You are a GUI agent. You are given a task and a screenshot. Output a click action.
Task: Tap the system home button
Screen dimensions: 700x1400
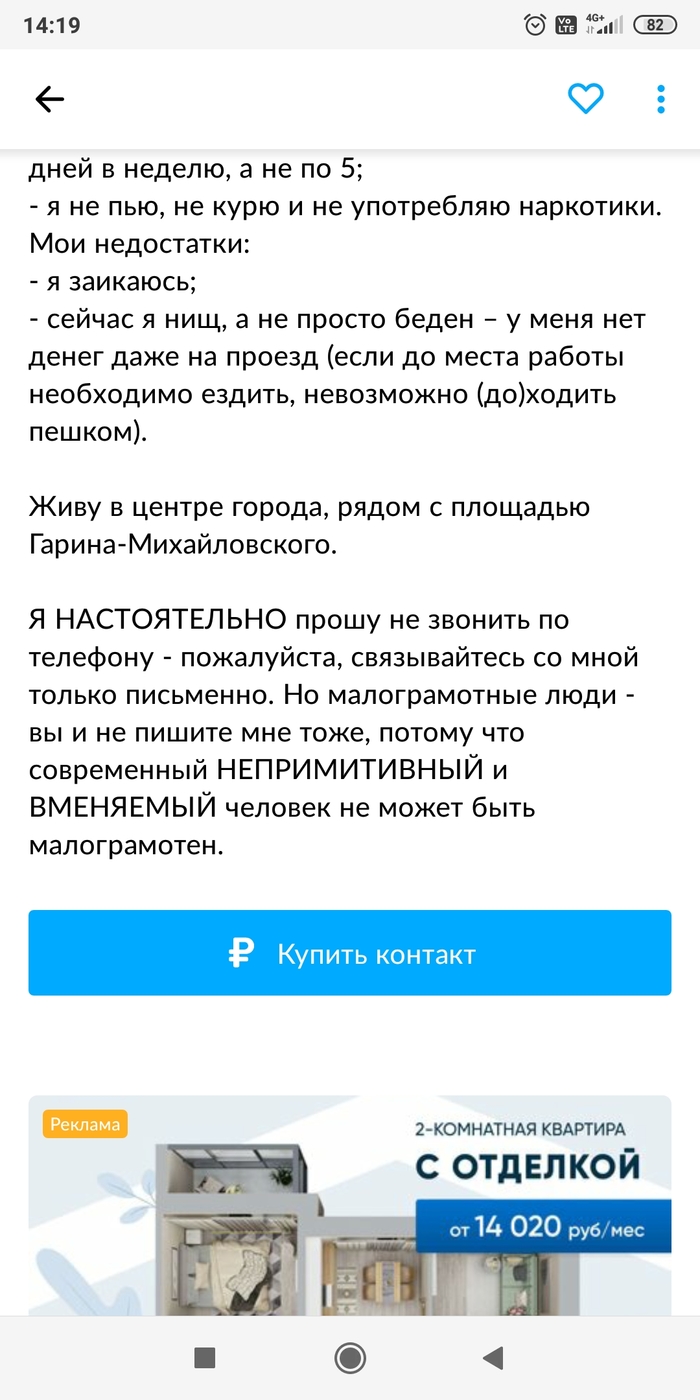[350, 1357]
